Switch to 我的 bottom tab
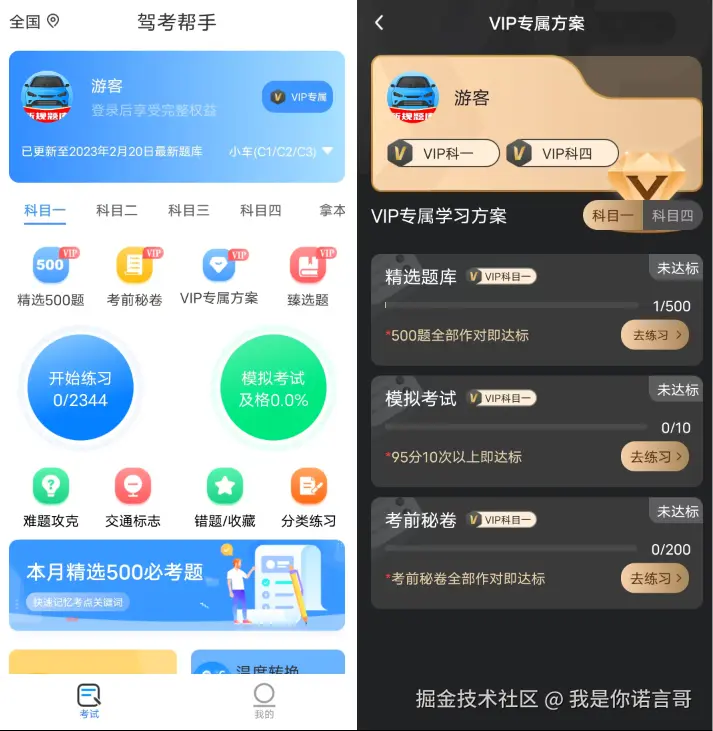 [263, 701]
